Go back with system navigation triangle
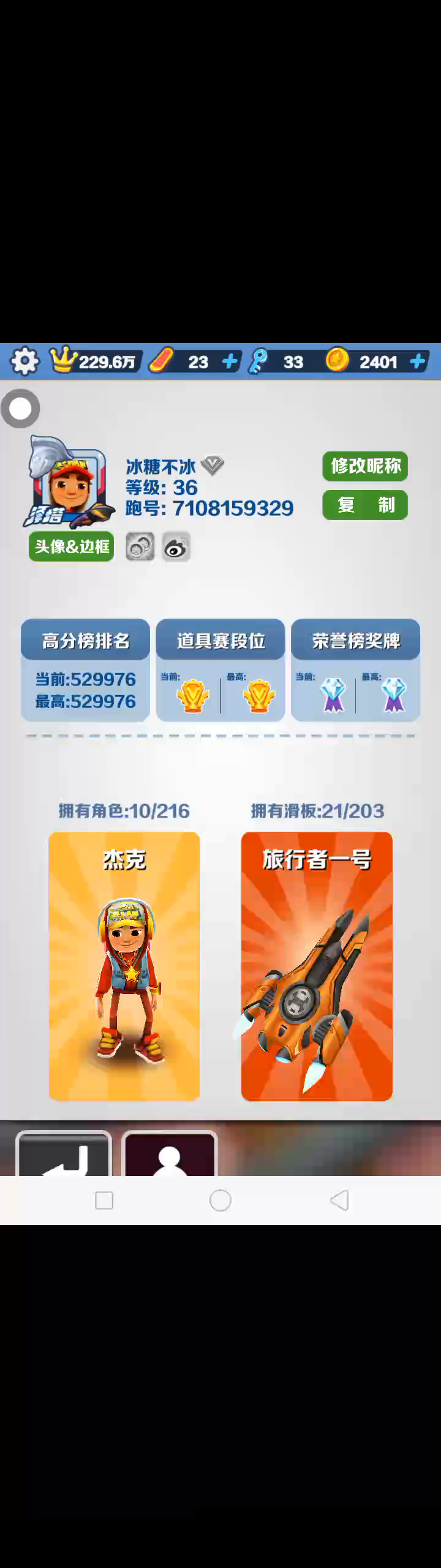Viewport: 441px width, 1568px height. 339,1200
